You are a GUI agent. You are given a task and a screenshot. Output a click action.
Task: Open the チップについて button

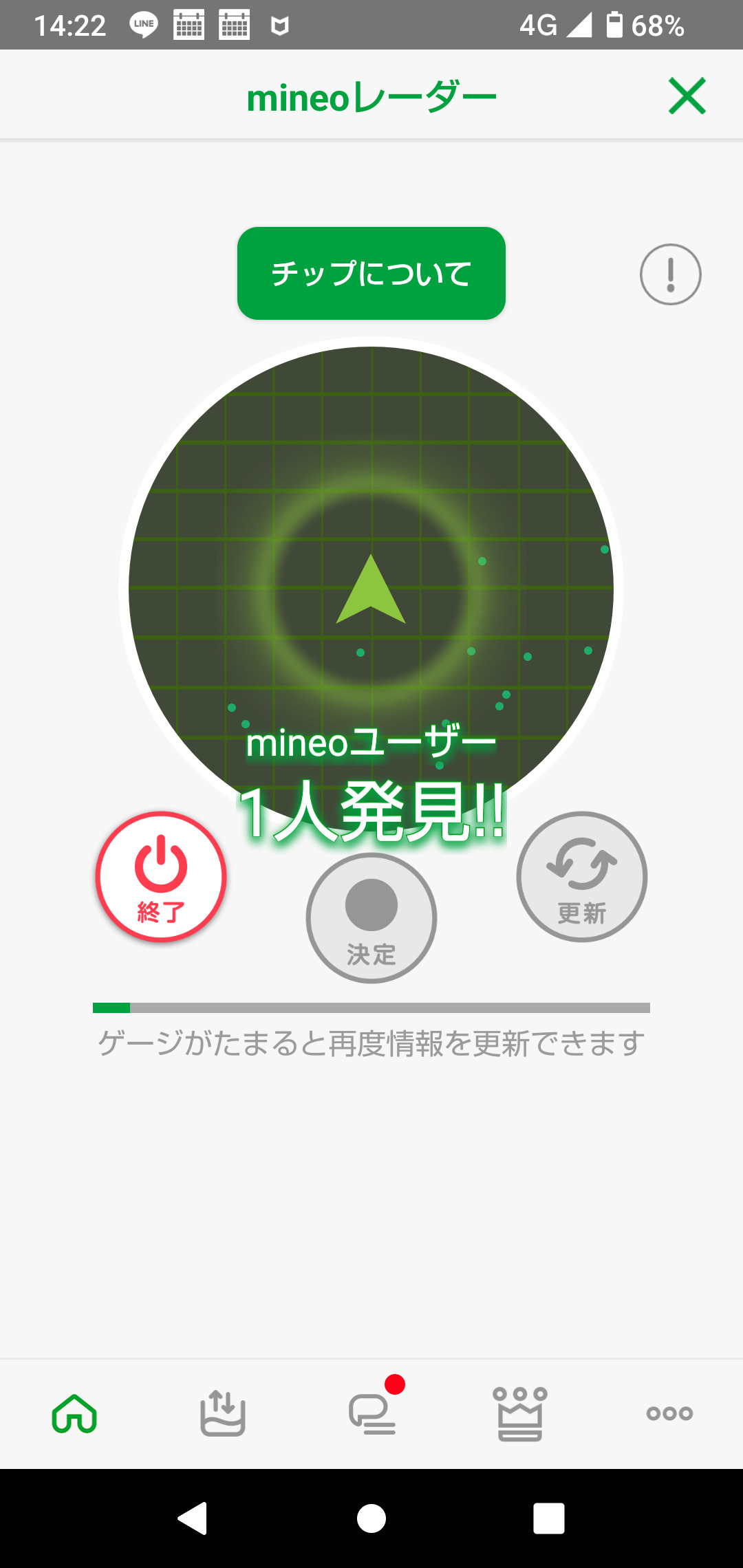click(371, 273)
